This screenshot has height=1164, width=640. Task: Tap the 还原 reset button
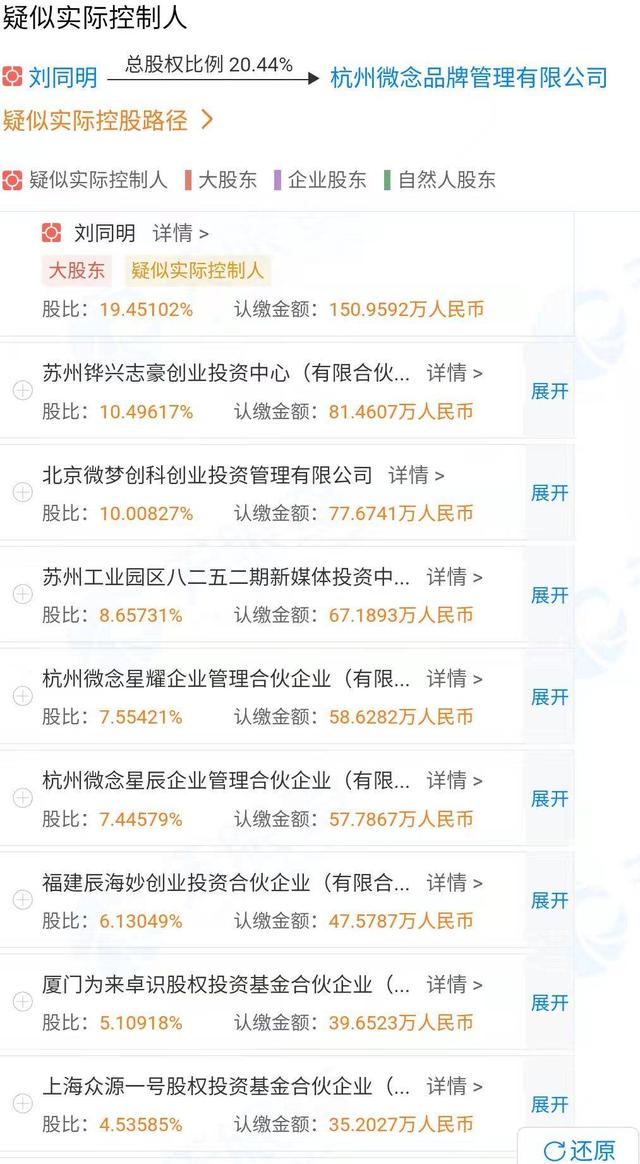click(x=580, y=1150)
